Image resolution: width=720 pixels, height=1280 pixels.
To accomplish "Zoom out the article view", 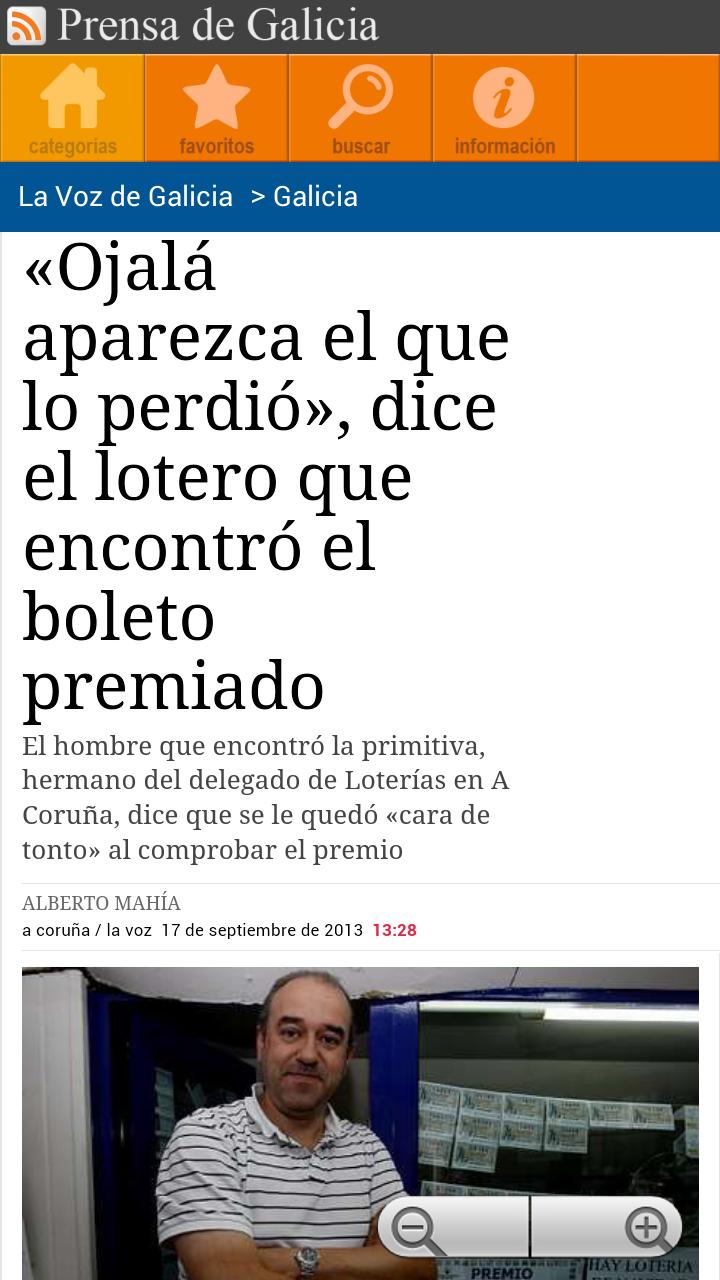I will click(x=418, y=1228).
